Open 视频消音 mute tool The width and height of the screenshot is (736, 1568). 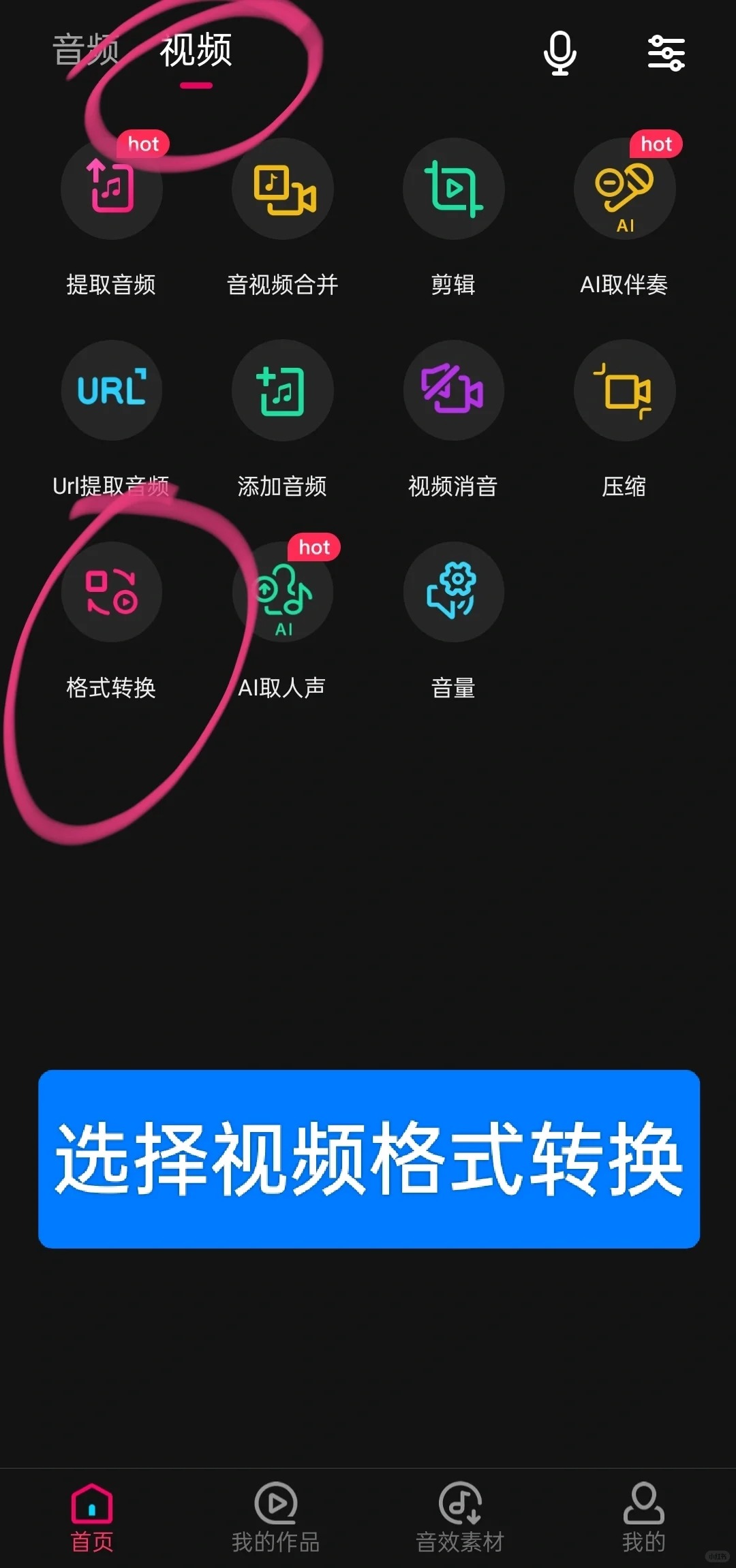tap(453, 390)
